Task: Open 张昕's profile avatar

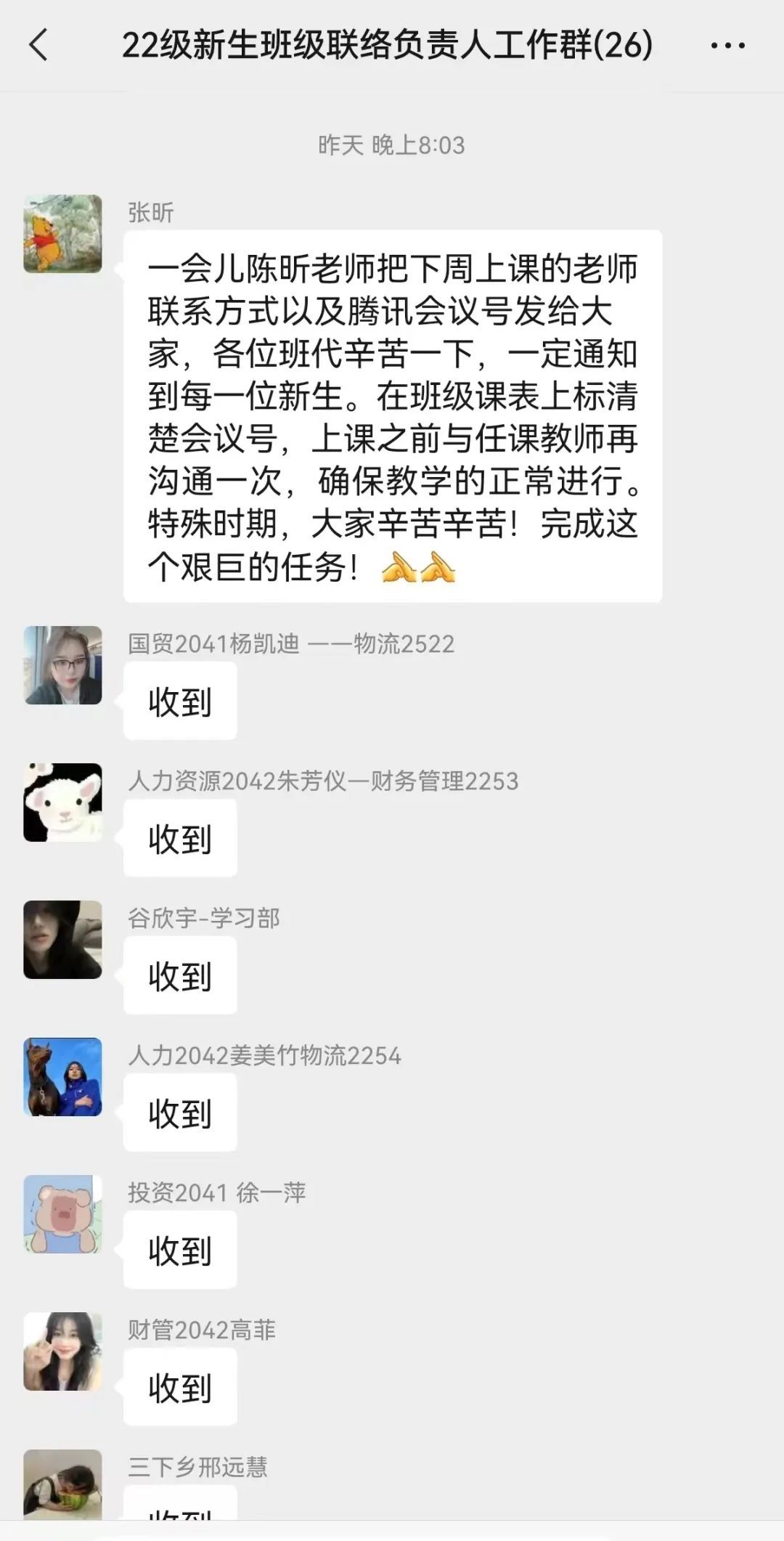Action: coord(62,234)
